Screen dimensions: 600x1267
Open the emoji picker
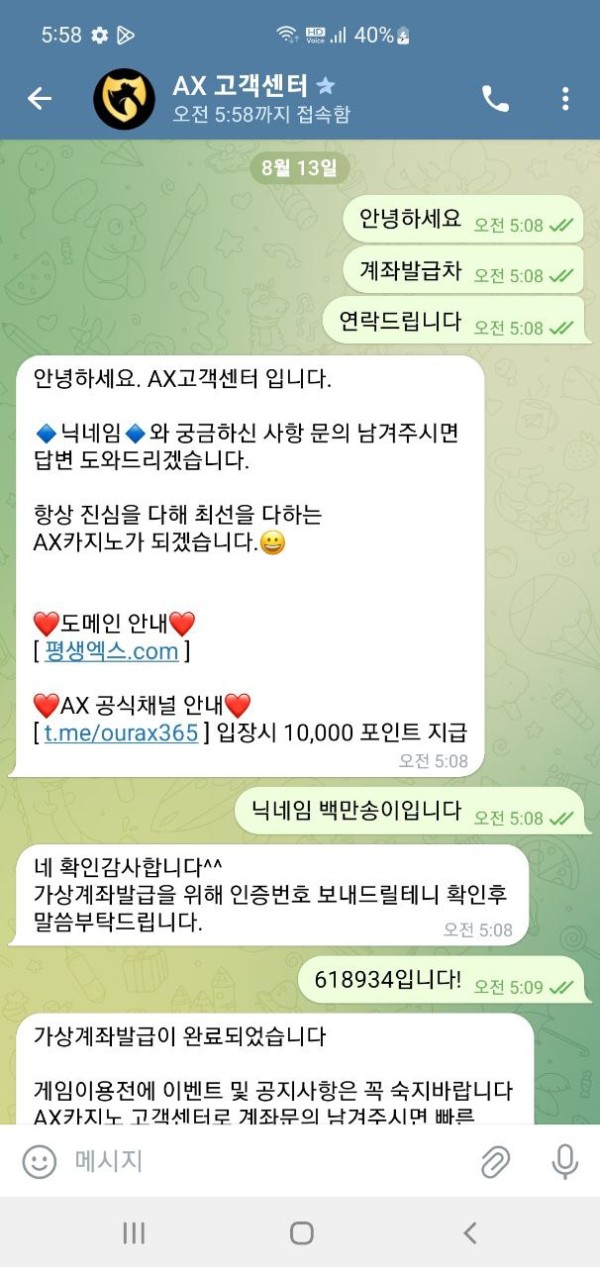point(39,1161)
